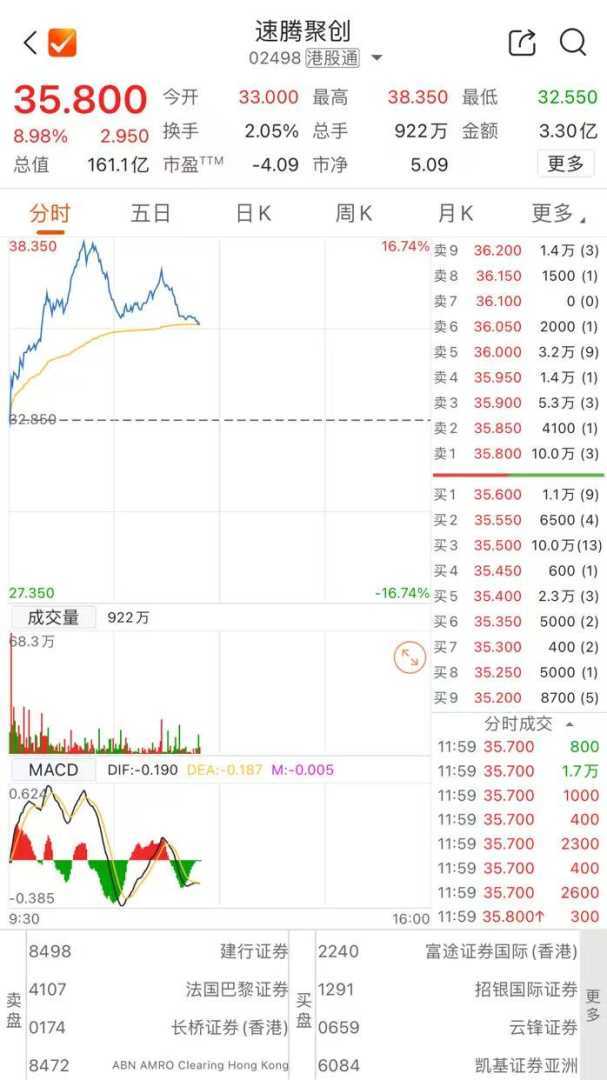This screenshot has width=607, height=1080.
Task: Change the MACD indicator
Action: (53, 770)
